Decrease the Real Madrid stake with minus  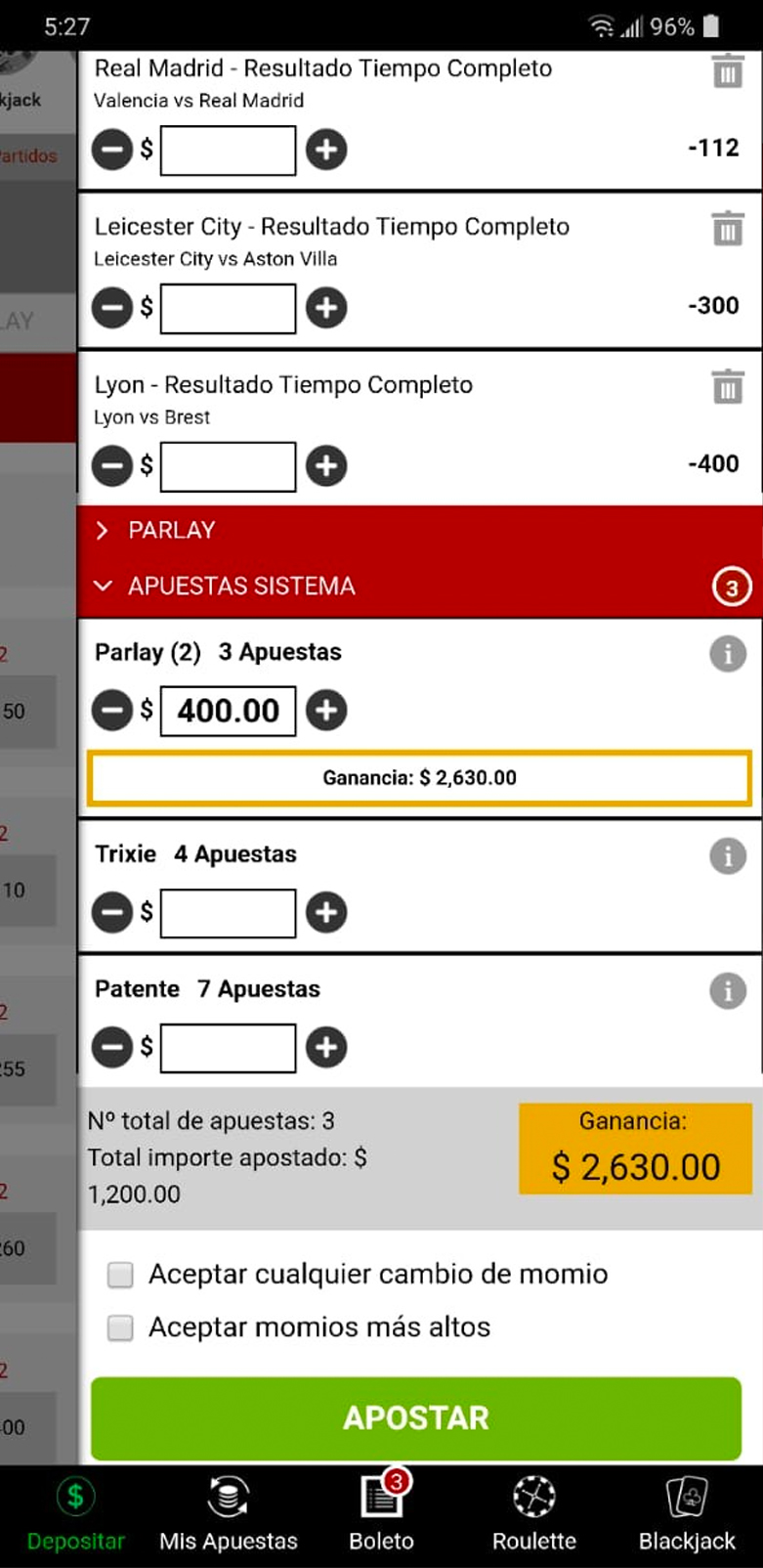pyautogui.click(x=112, y=150)
